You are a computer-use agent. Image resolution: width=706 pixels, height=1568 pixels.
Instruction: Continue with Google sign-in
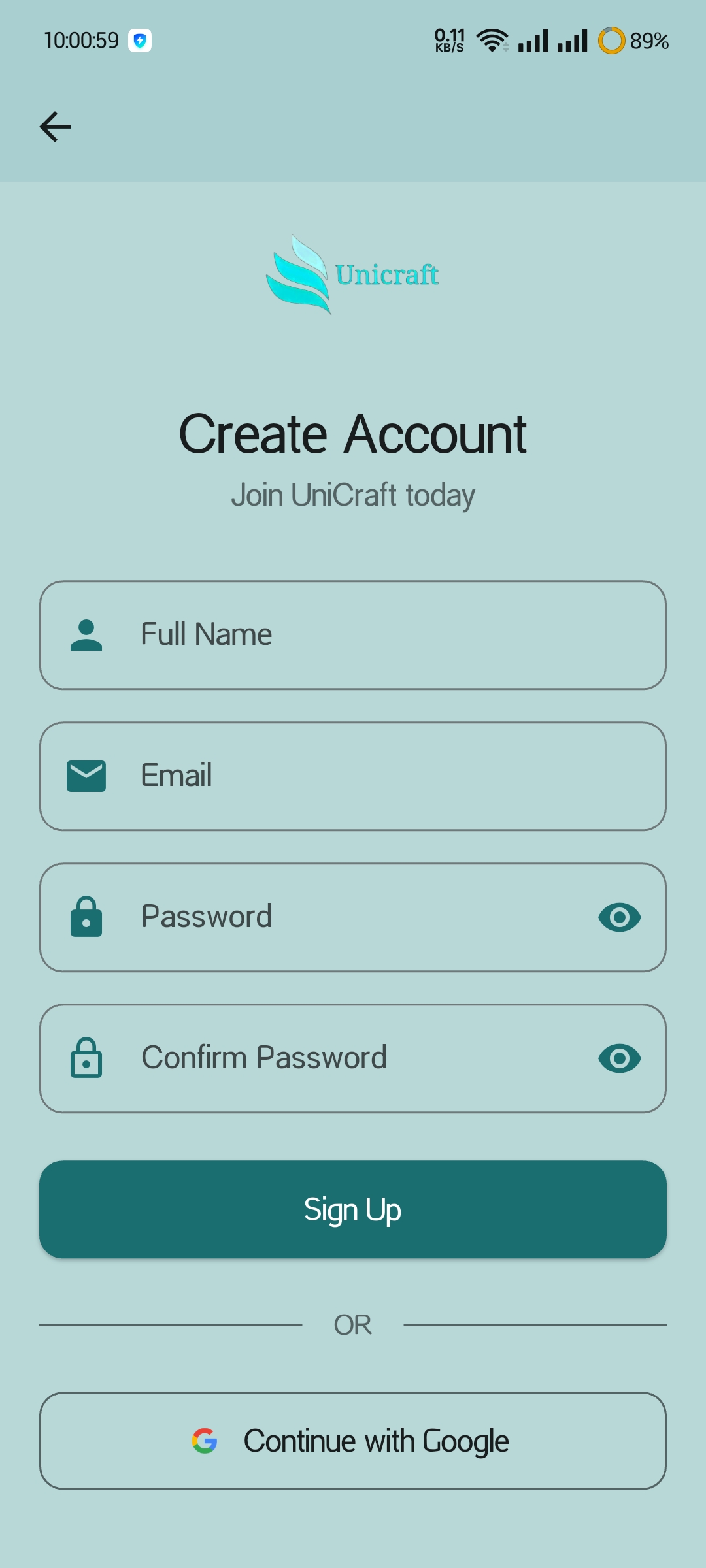click(353, 1441)
